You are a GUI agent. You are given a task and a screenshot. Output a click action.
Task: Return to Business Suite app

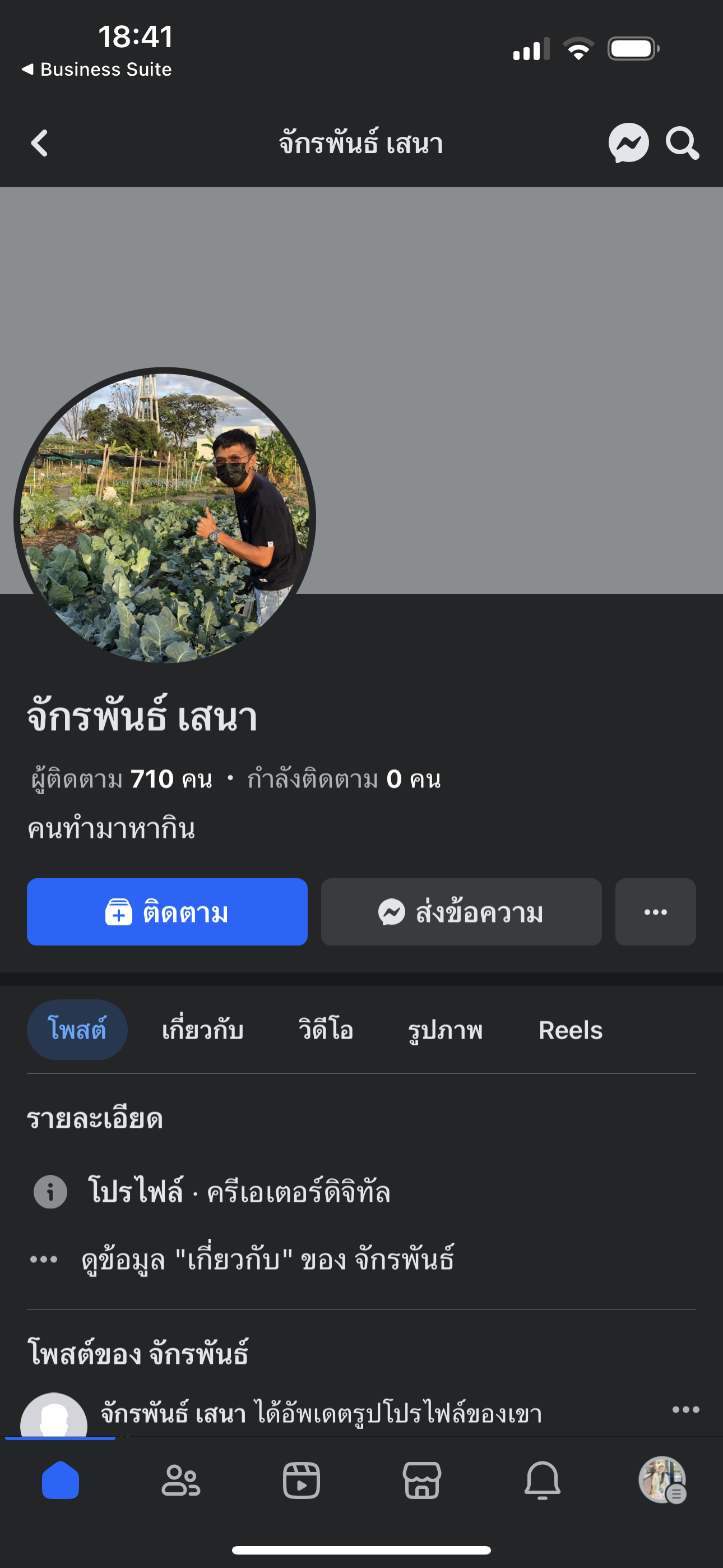tap(98, 70)
